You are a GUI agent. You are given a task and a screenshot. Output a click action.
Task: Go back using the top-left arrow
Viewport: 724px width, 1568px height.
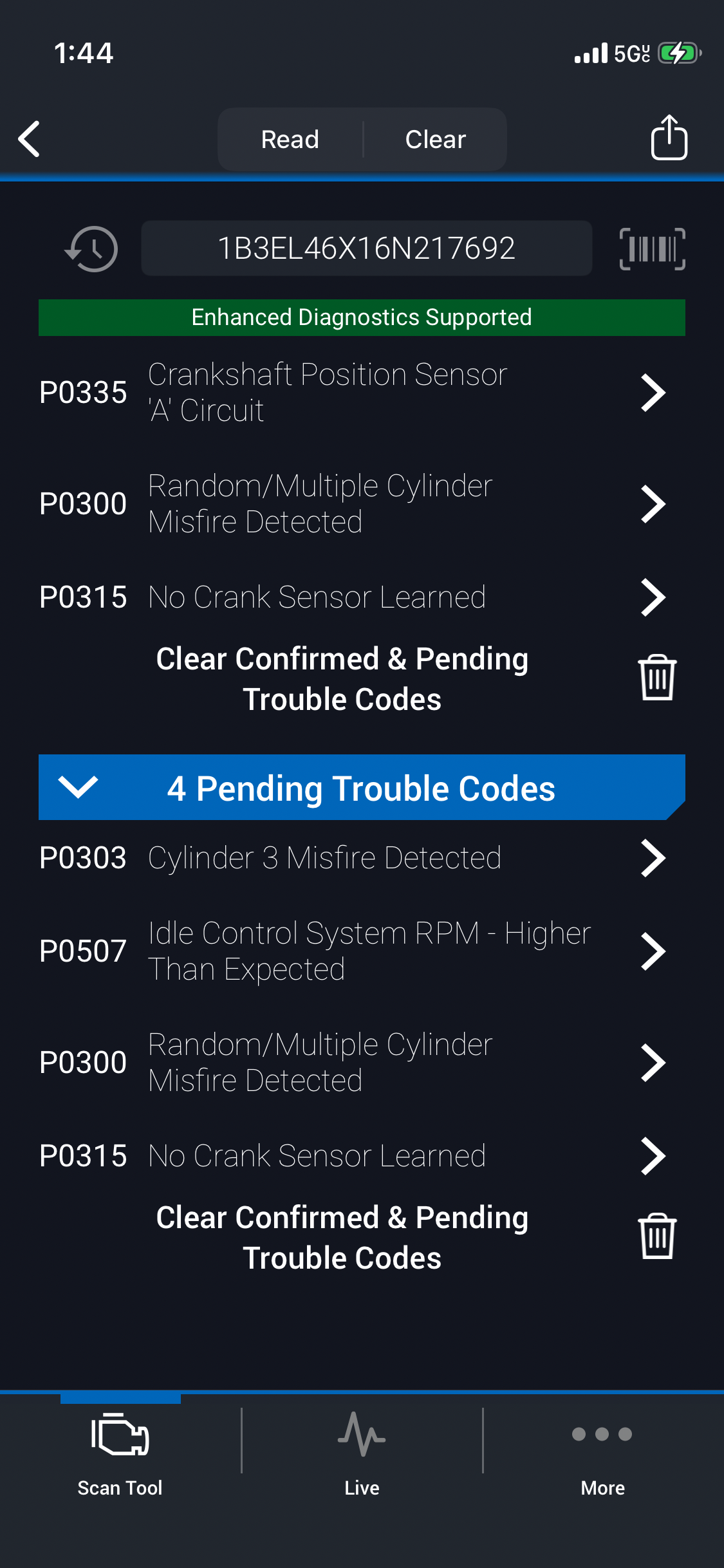30,139
